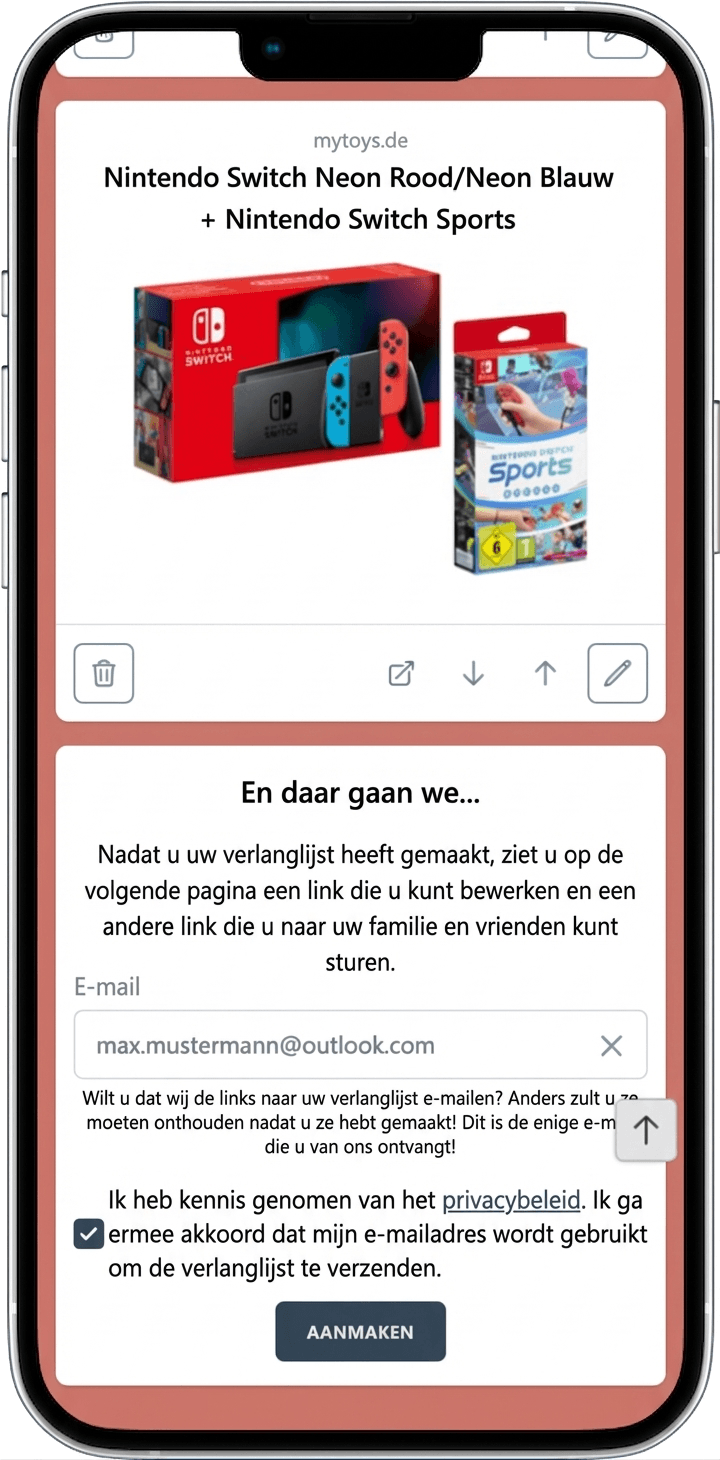Open the privacybeleid link
Image resolution: width=720 pixels, height=1460 pixels.
pos(512,1199)
